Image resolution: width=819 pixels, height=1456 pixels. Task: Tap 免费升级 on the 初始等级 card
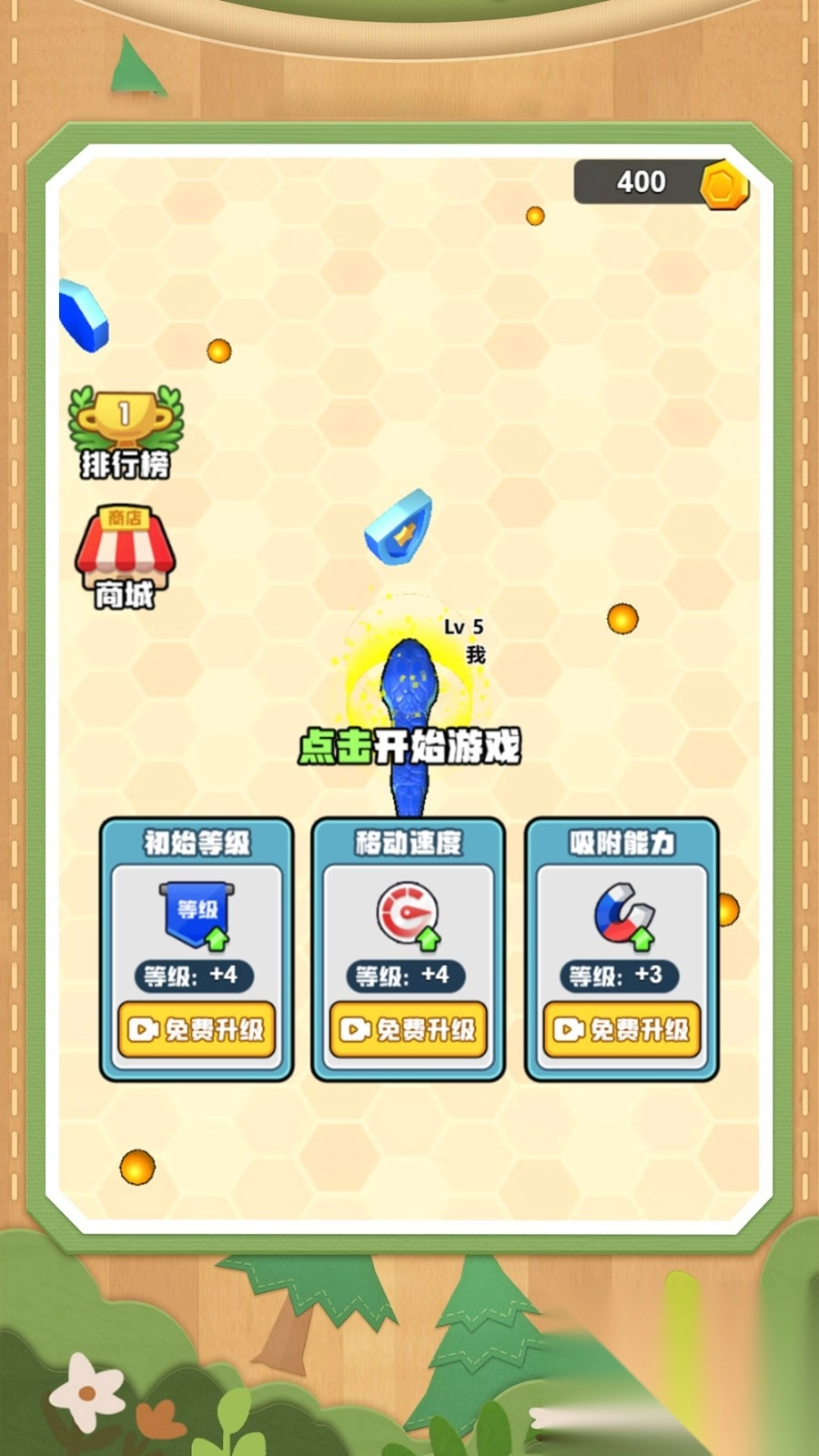(x=197, y=1031)
